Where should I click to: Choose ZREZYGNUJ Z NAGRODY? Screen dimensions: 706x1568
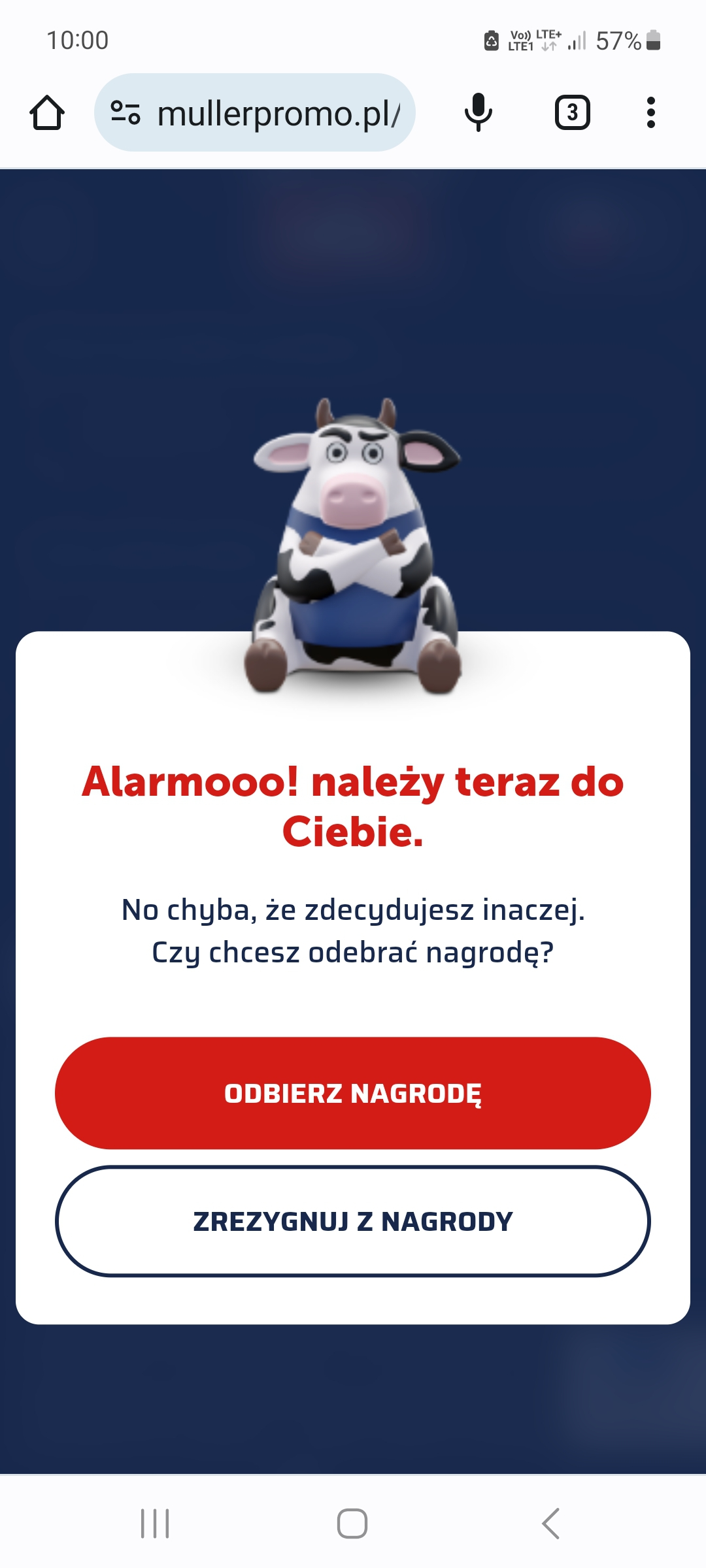click(353, 1221)
